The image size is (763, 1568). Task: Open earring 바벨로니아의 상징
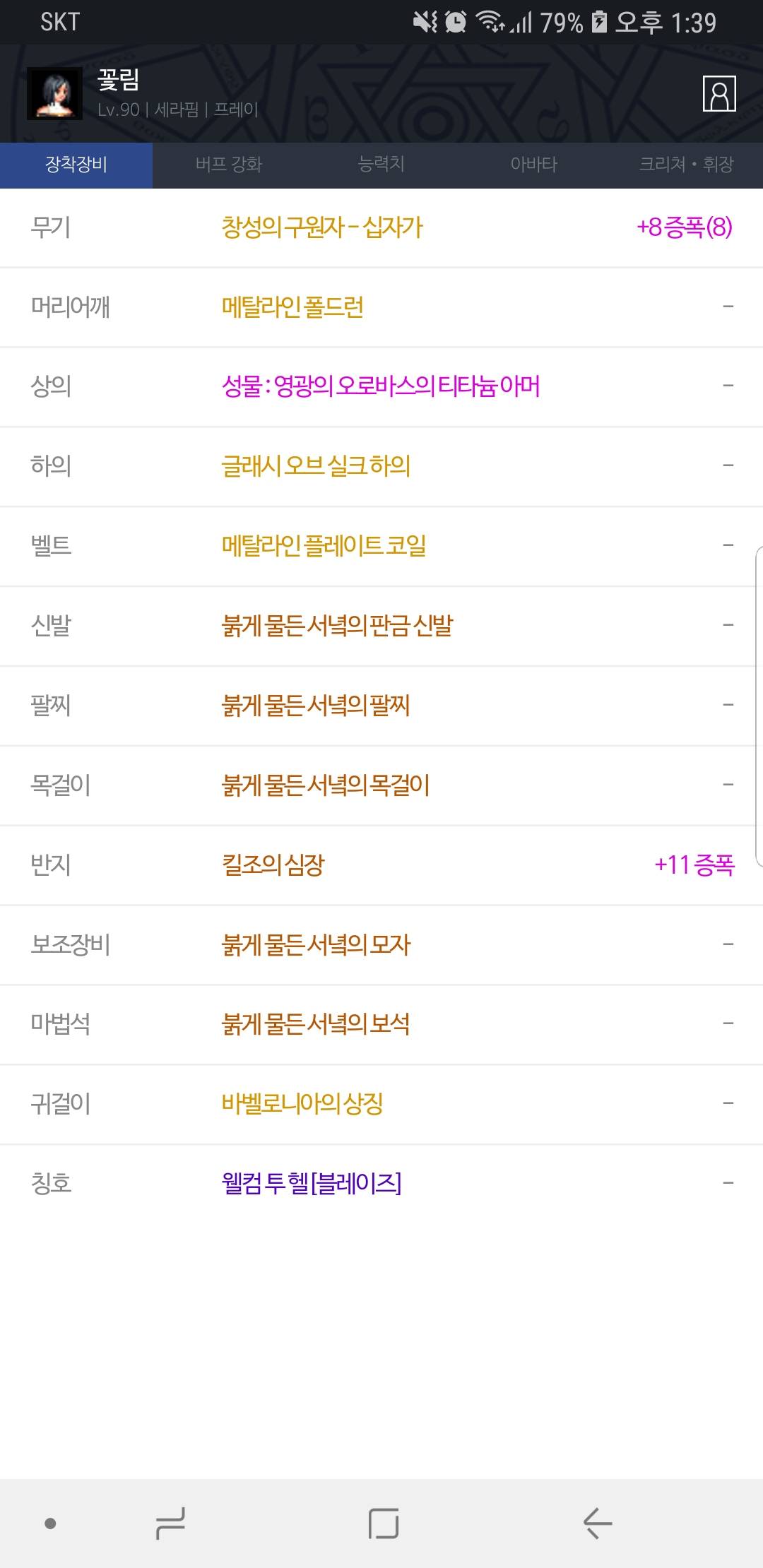tap(381, 1104)
